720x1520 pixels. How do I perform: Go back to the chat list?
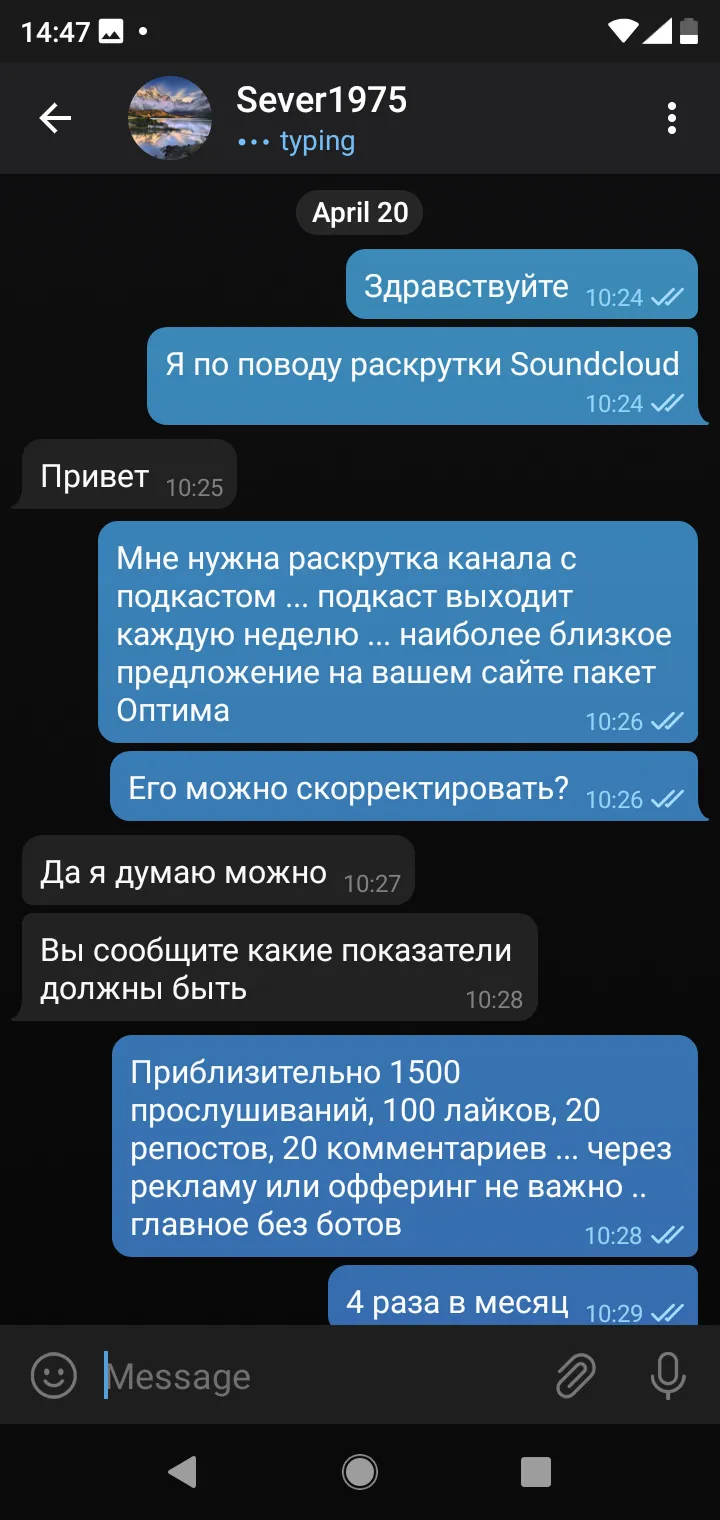[55, 119]
